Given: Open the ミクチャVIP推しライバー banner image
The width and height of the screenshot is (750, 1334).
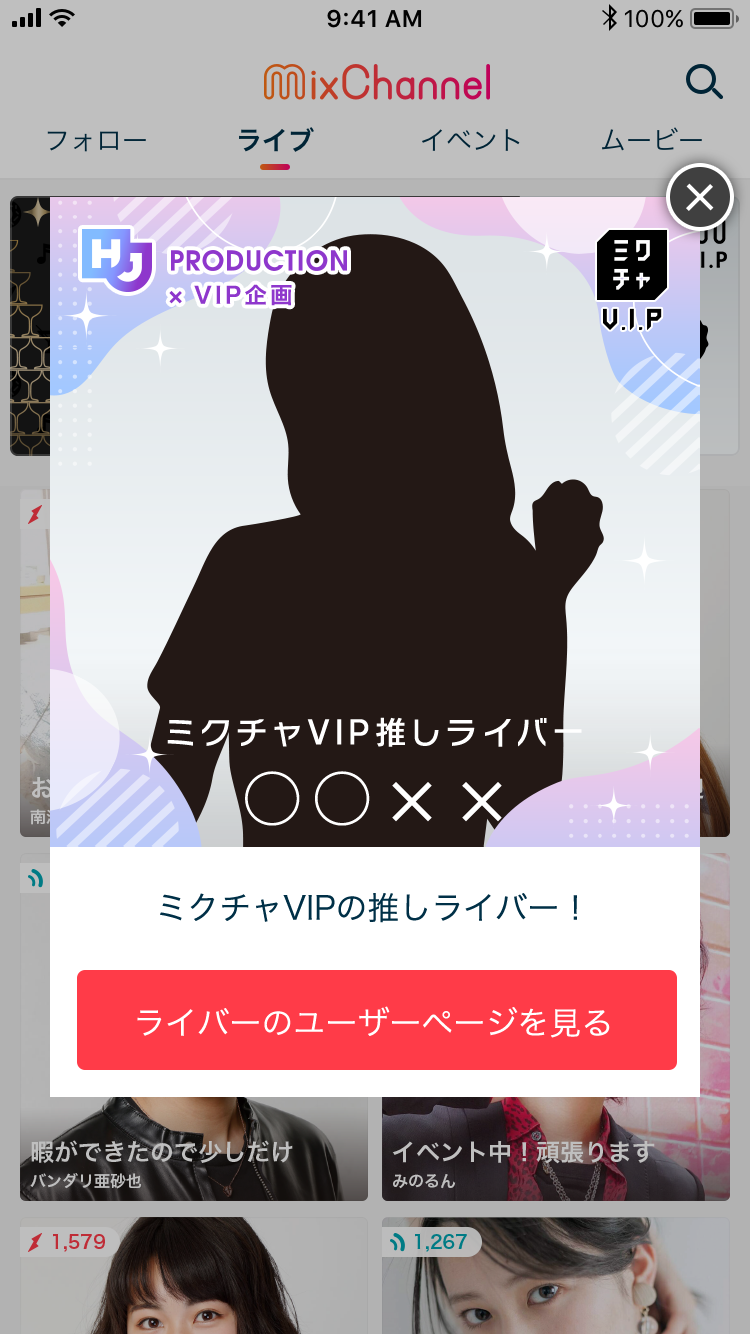Looking at the screenshot, I should [x=375, y=520].
